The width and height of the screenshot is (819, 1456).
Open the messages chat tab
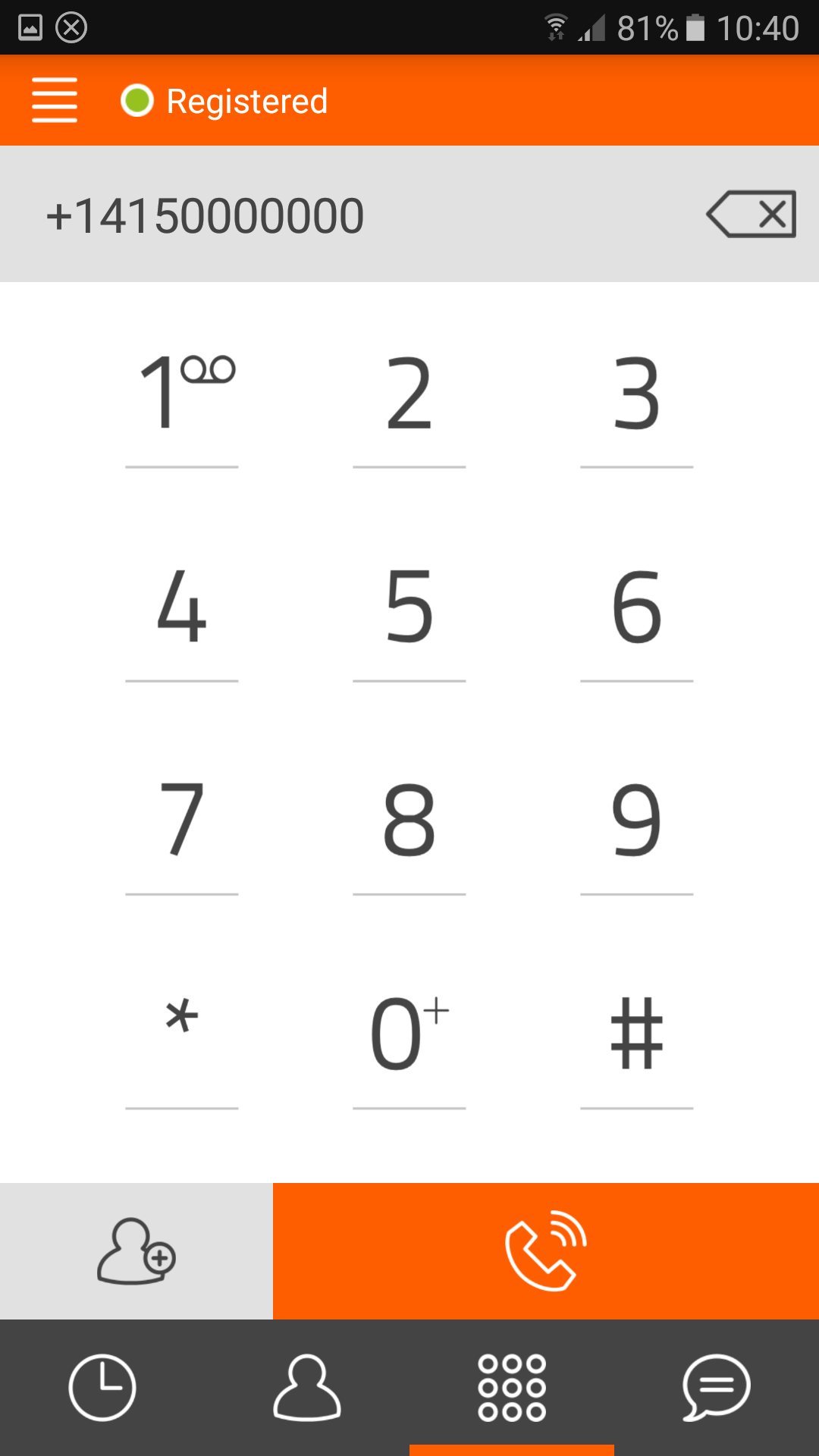coord(717,1388)
